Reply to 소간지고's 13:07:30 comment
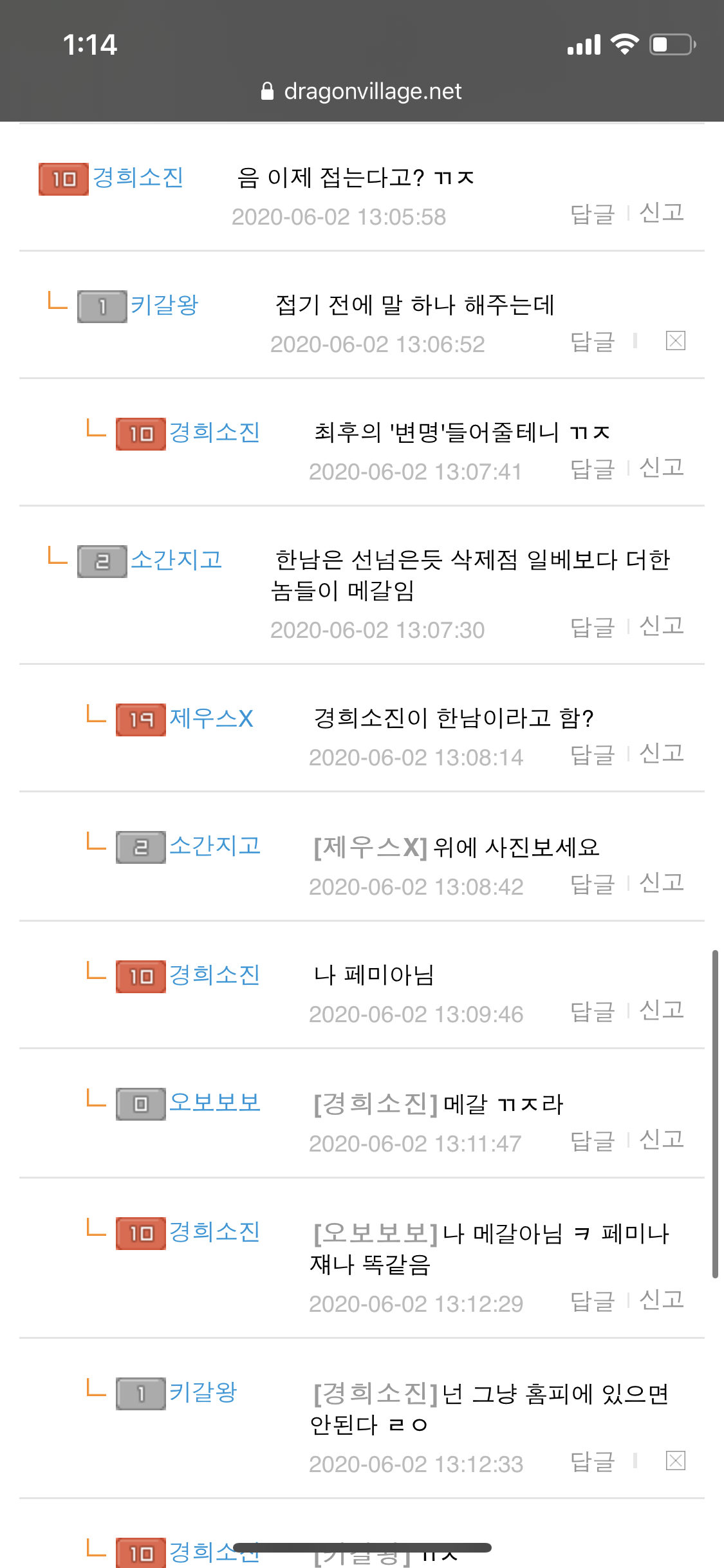 click(592, 626)
